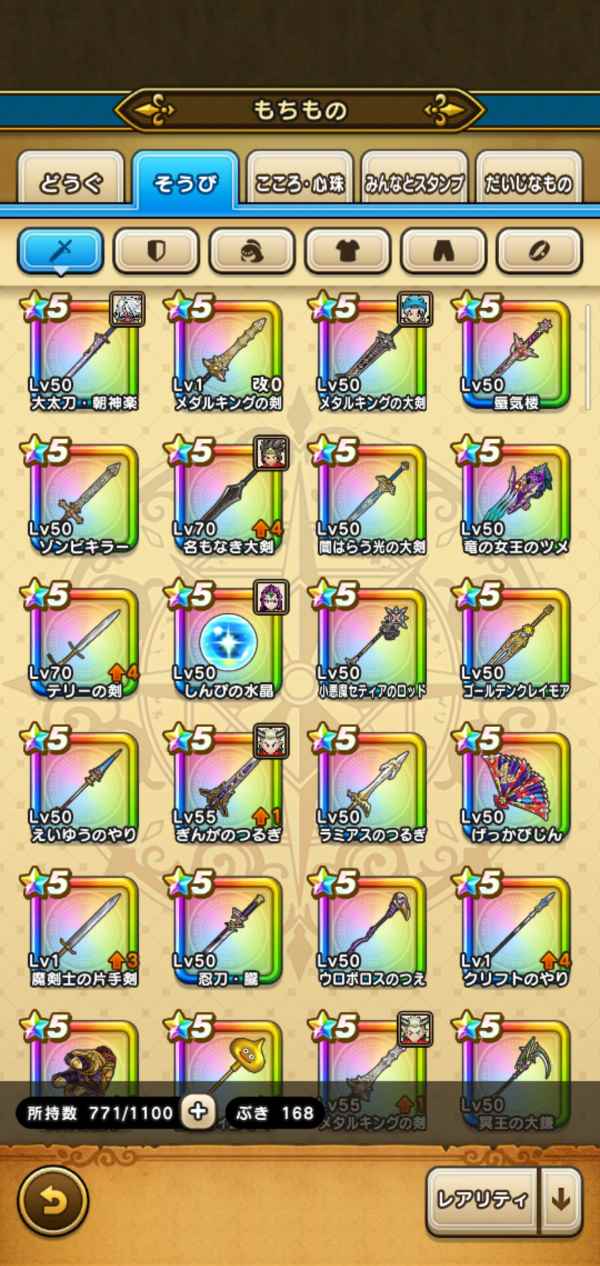
Task: Switch to みんなとスタンプ tab
Action: coord(414,182)
